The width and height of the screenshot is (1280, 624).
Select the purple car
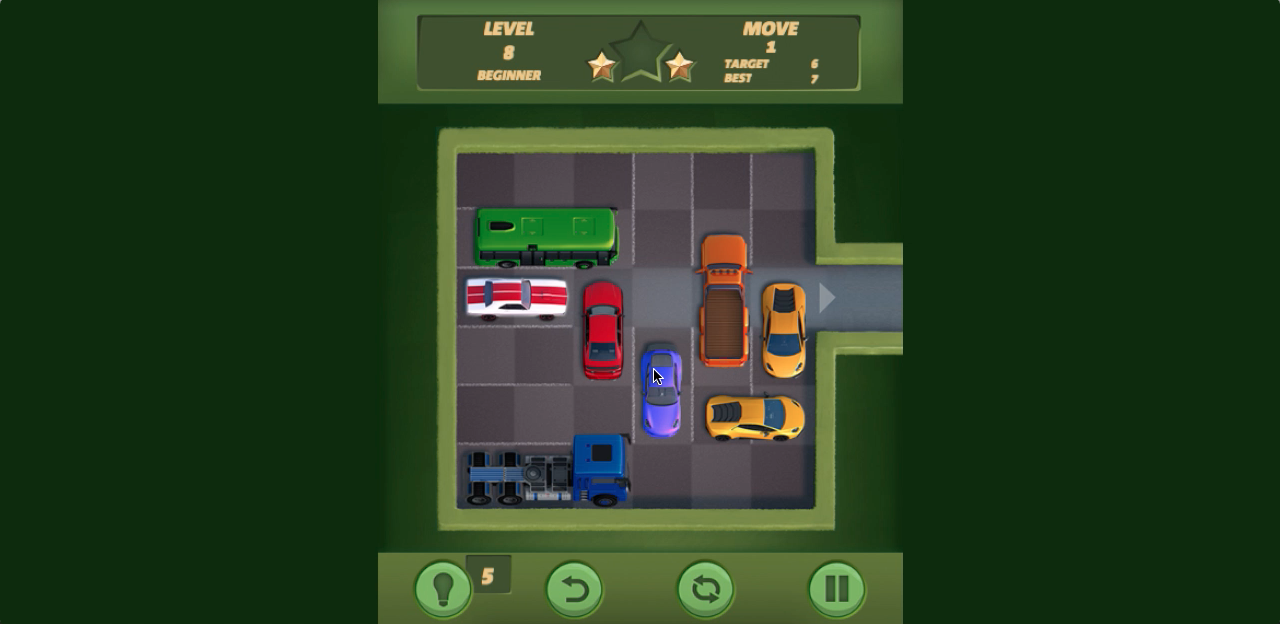661,393
